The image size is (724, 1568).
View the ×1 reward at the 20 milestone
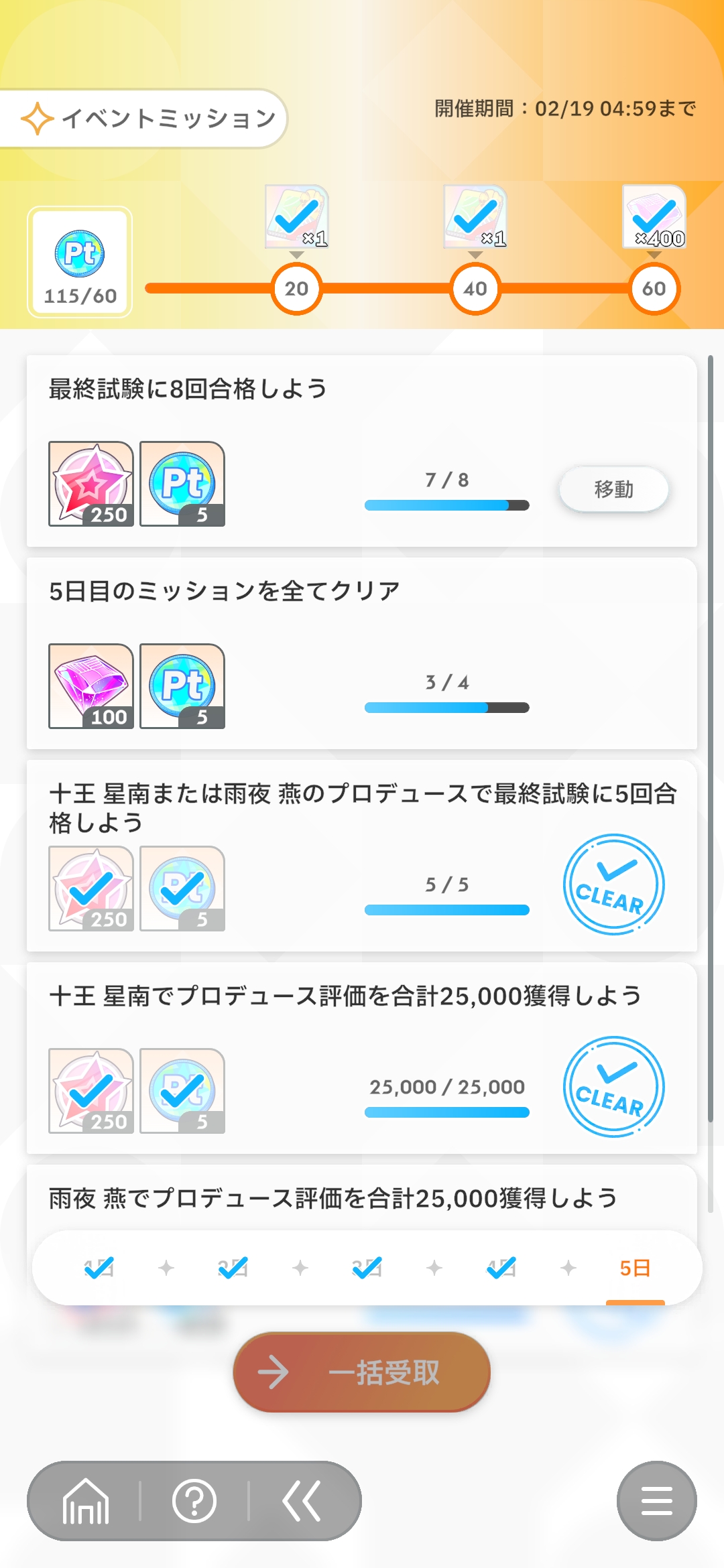296,217
